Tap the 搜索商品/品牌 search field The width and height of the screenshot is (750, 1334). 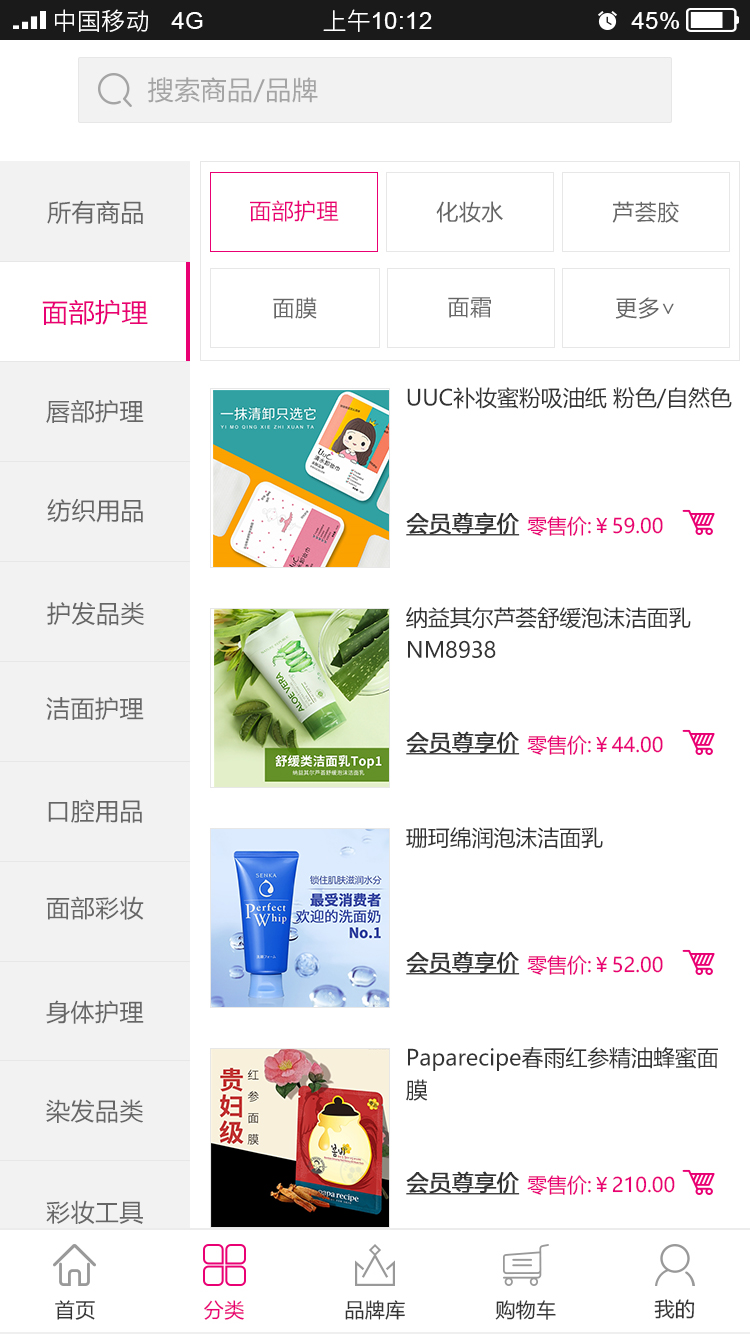point(374,90)
